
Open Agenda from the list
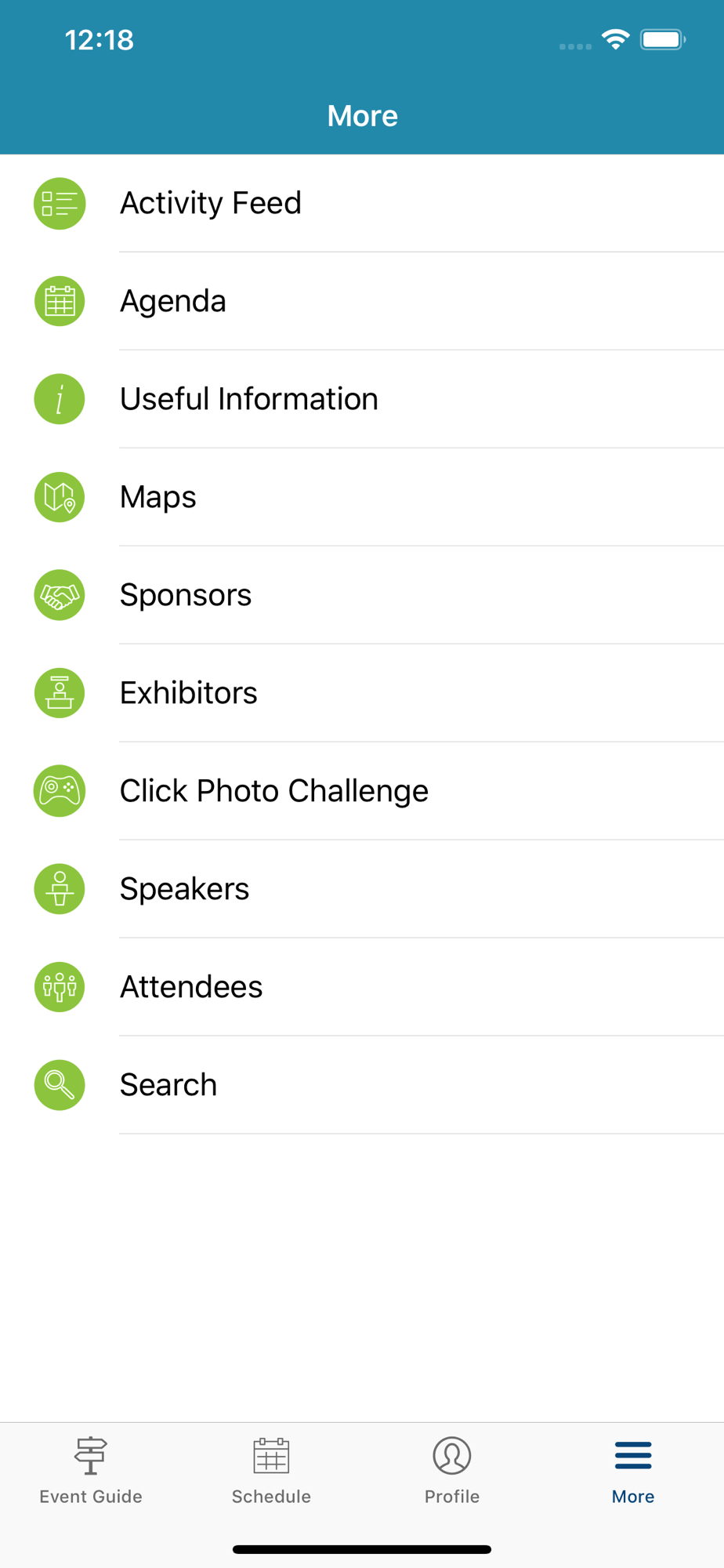click(362, 301)
